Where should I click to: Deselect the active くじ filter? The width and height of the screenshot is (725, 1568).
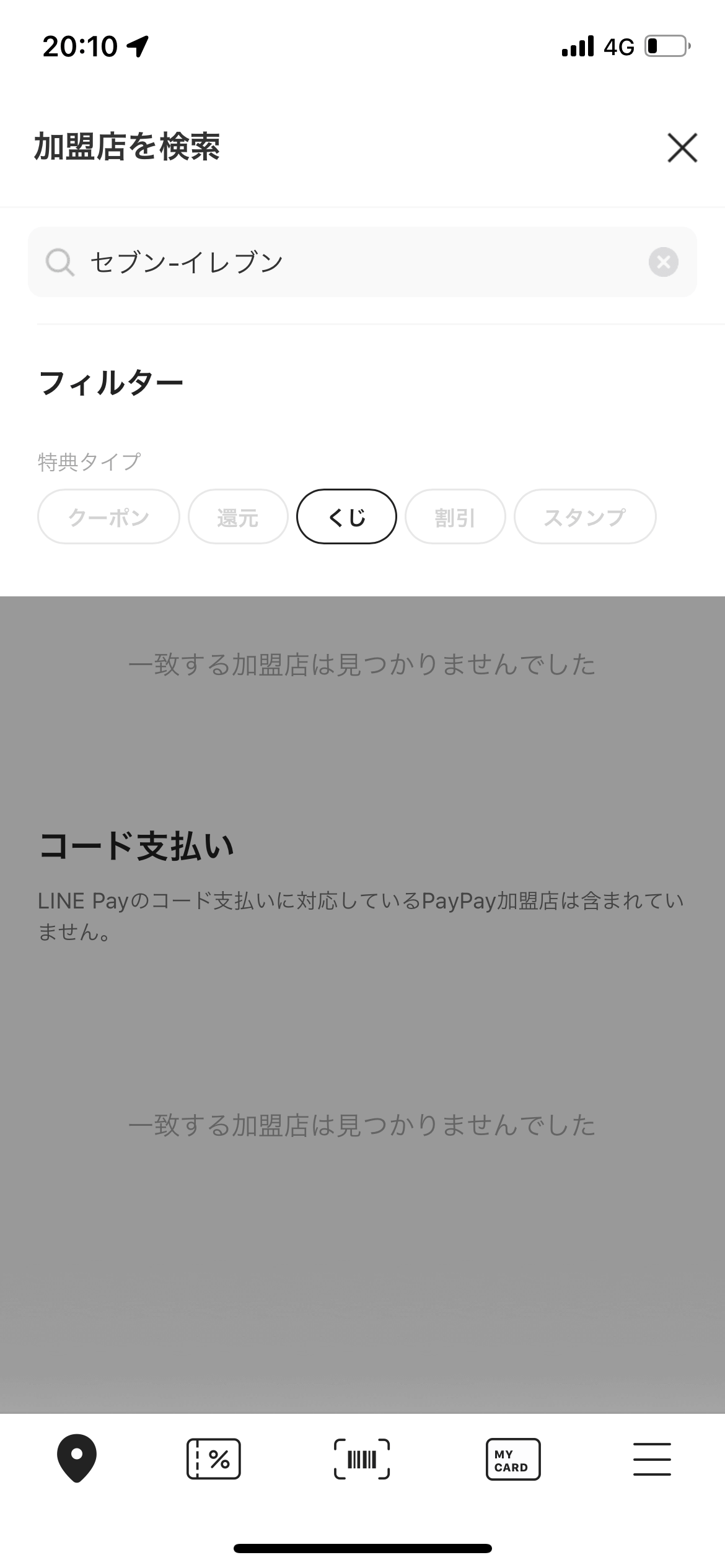(346, 516)
